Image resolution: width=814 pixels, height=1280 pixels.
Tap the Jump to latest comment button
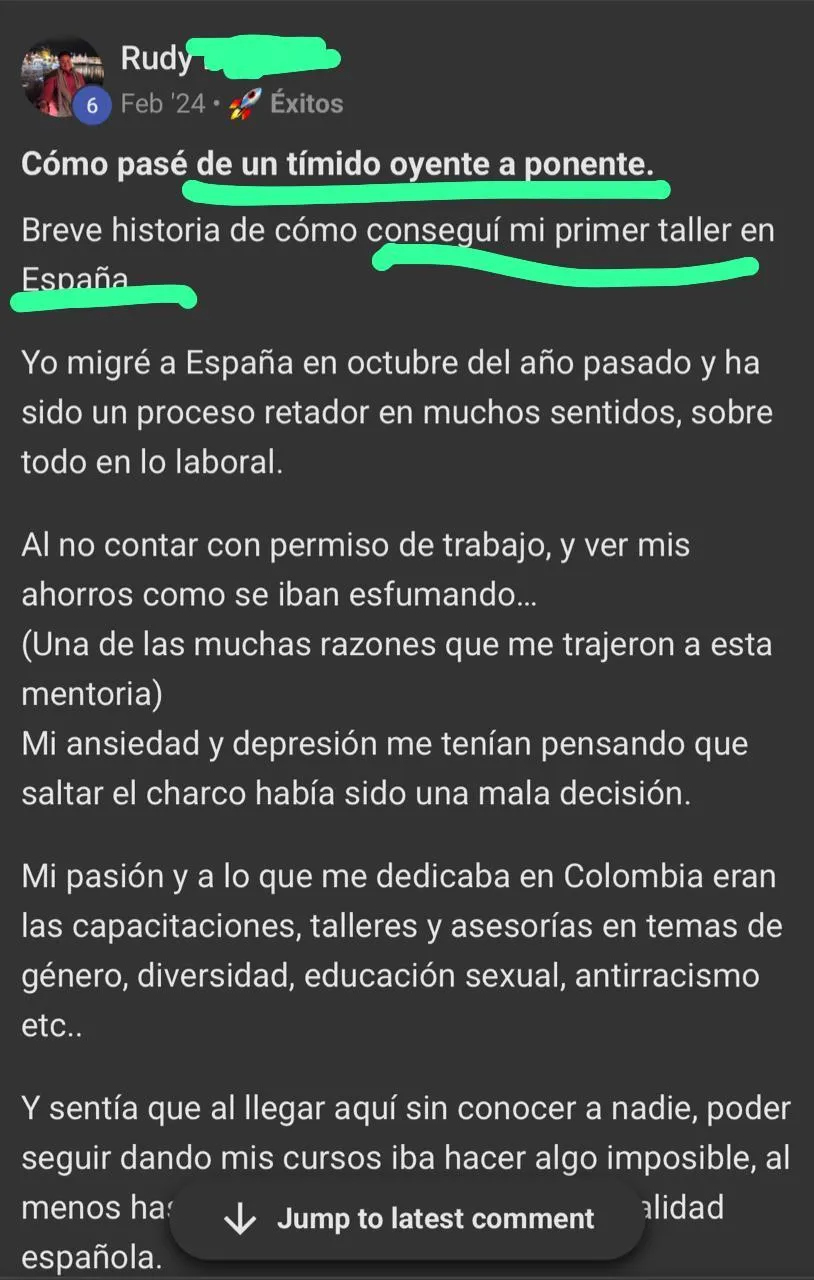pyautogui.click(x=408, y=1218)
